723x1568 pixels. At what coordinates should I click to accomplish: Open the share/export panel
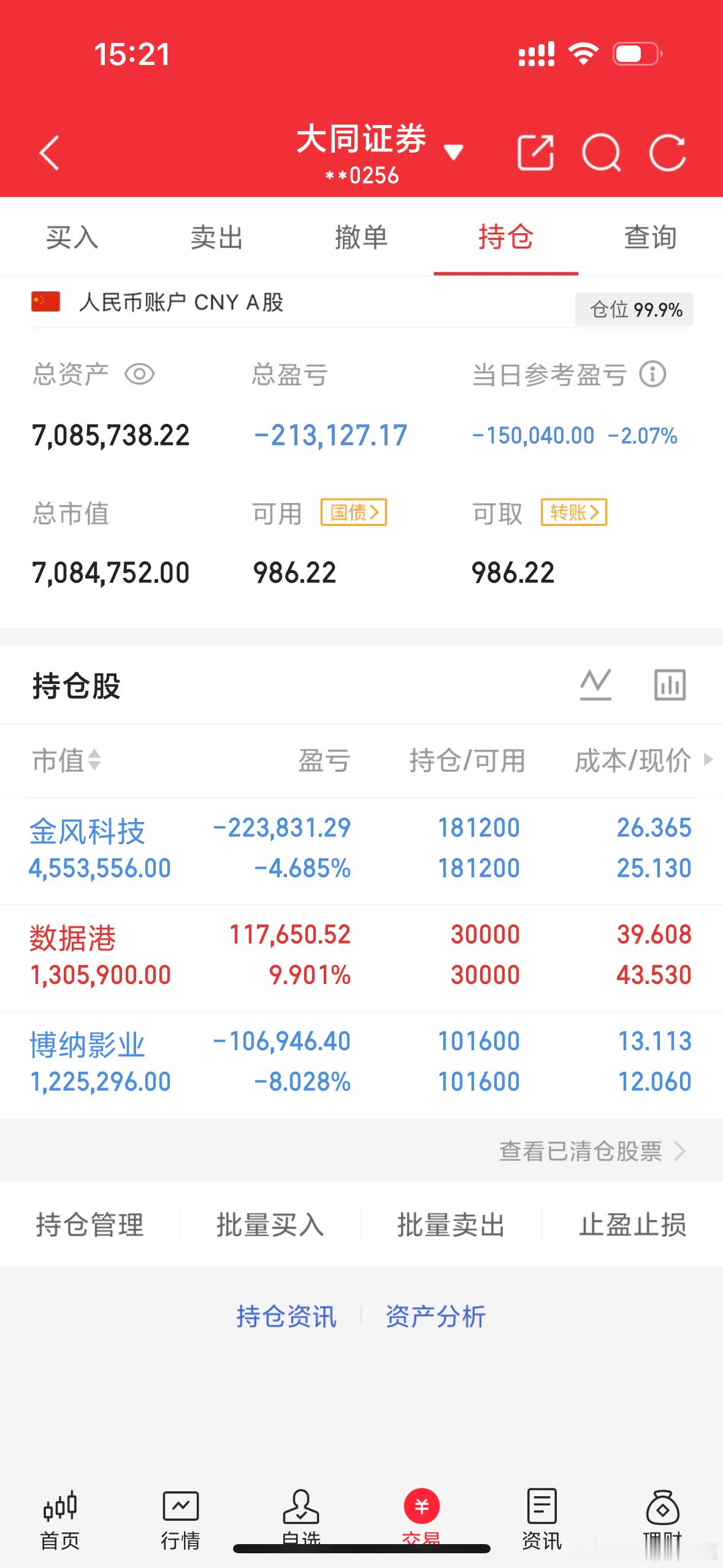pos(535,154)
